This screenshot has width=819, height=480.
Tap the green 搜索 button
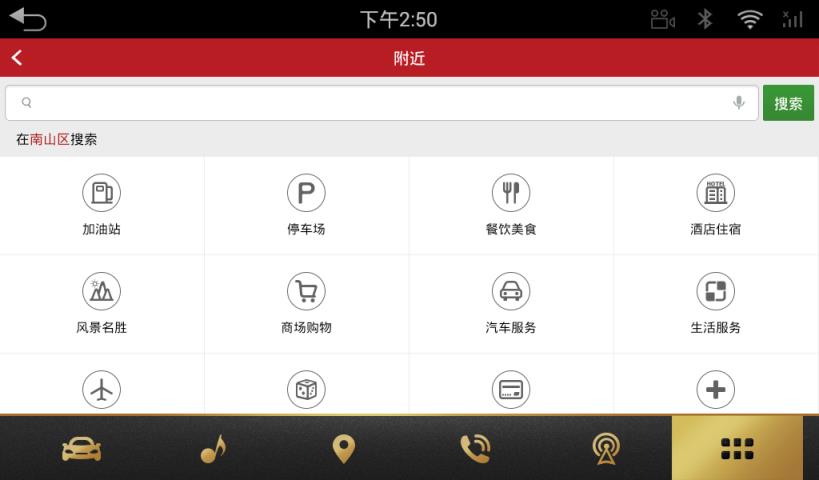788,103
